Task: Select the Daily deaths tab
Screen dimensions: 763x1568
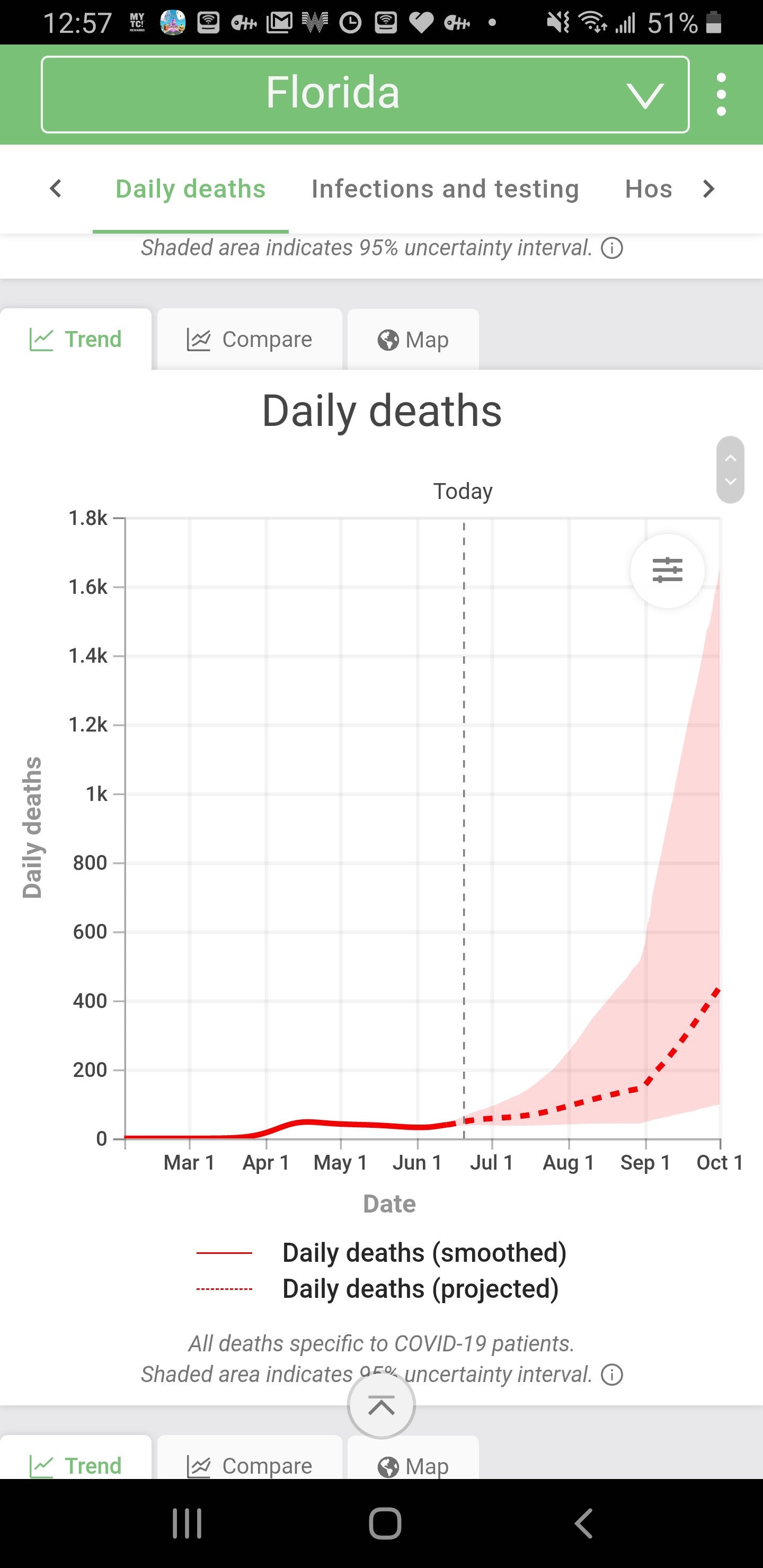Action: [190, 189]
